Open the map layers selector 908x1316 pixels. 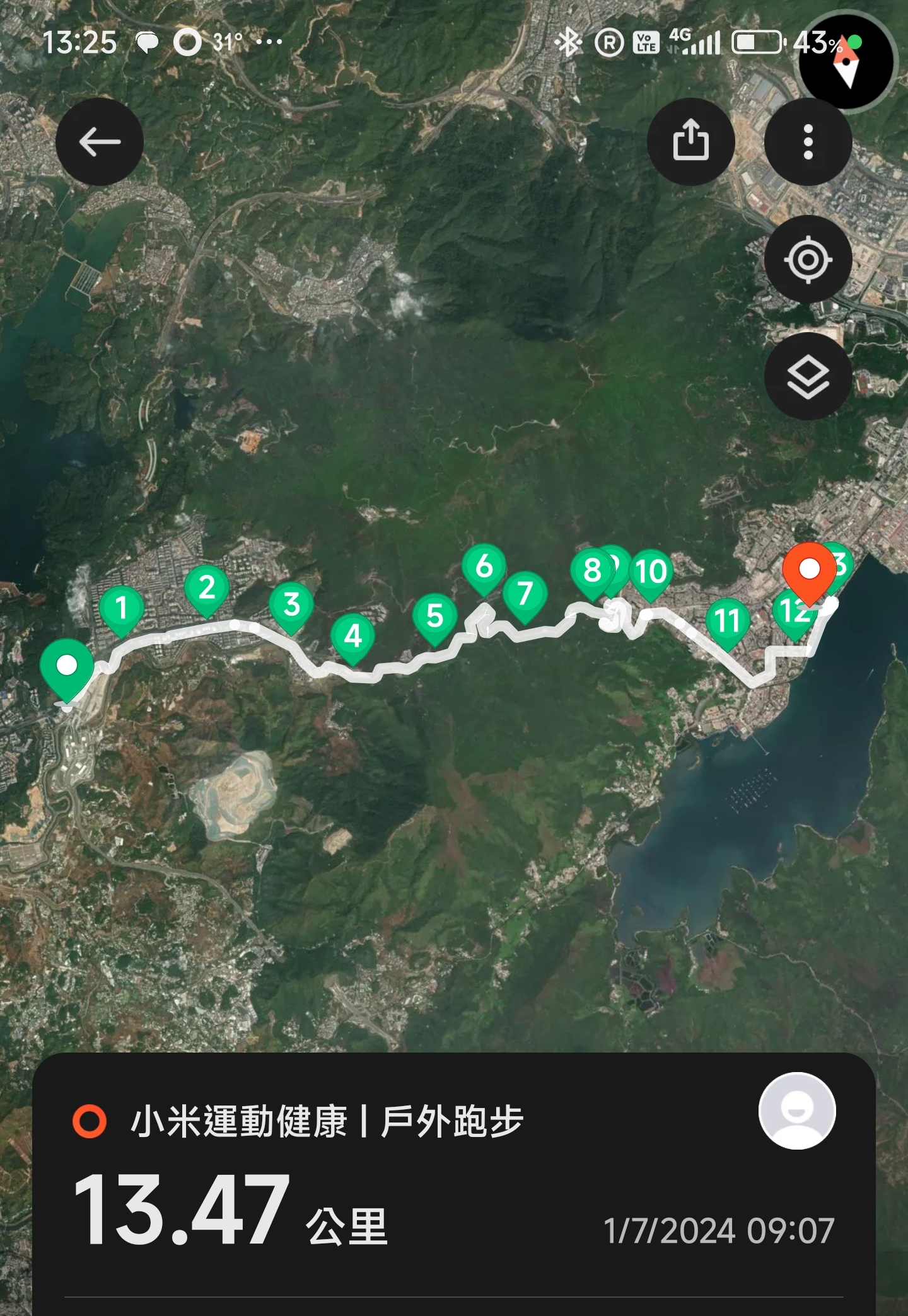(808, 377)
